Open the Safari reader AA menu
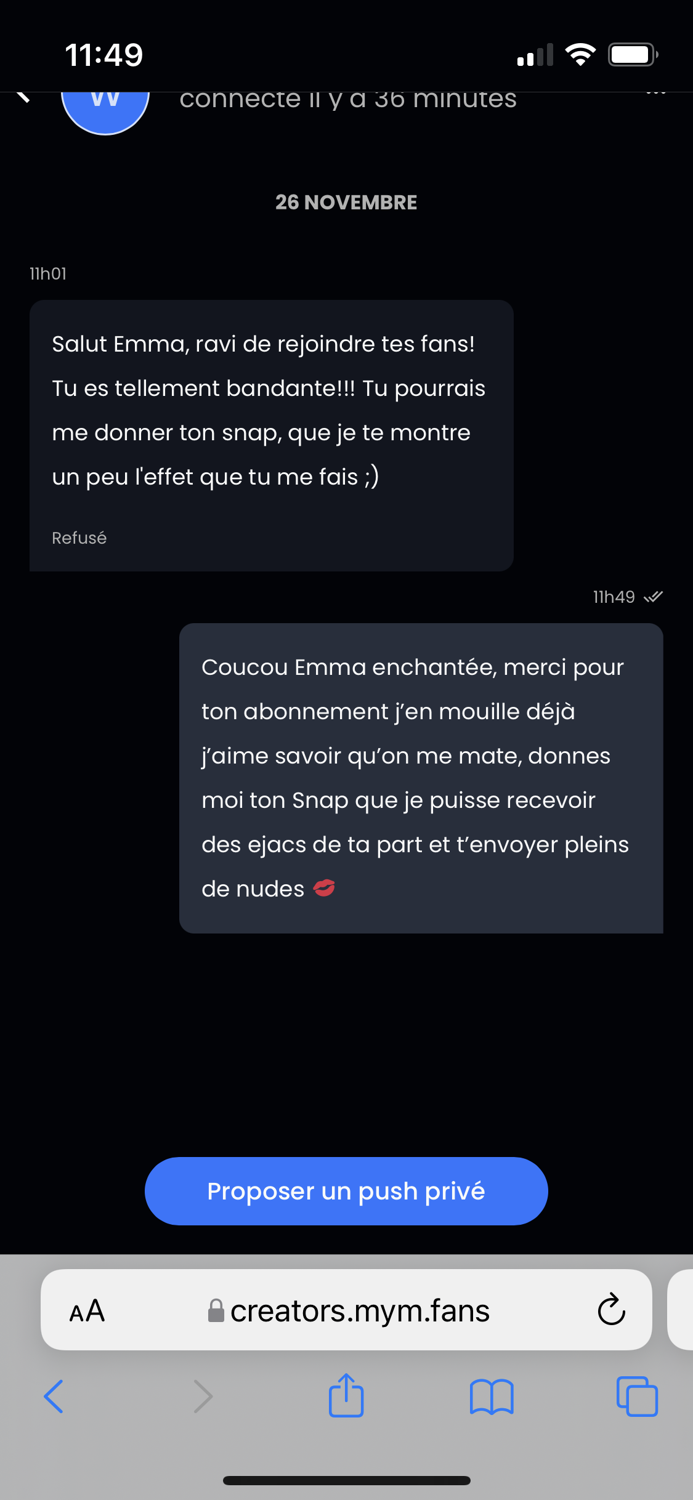Screen dimensions: 693x1500 87,1311
